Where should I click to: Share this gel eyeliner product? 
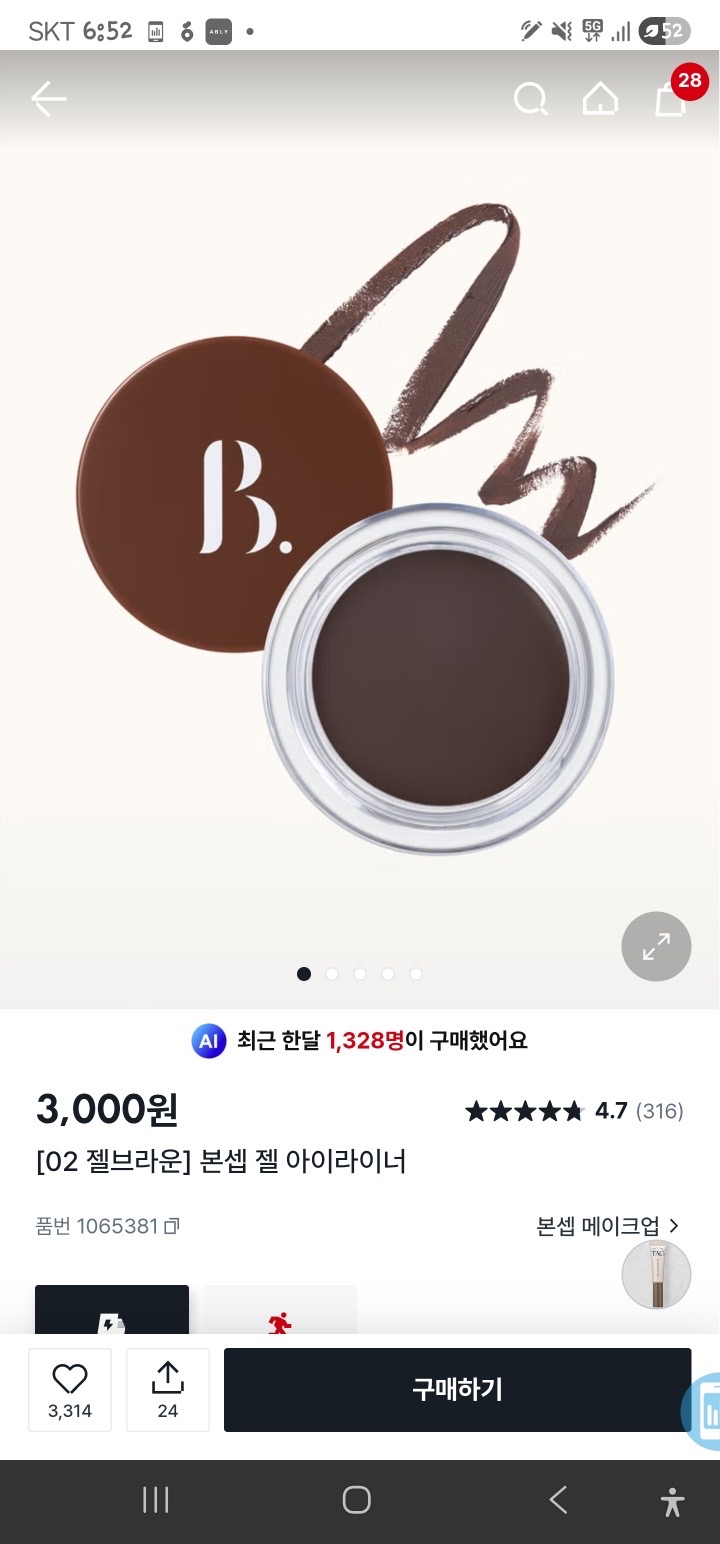point(167,1390)
